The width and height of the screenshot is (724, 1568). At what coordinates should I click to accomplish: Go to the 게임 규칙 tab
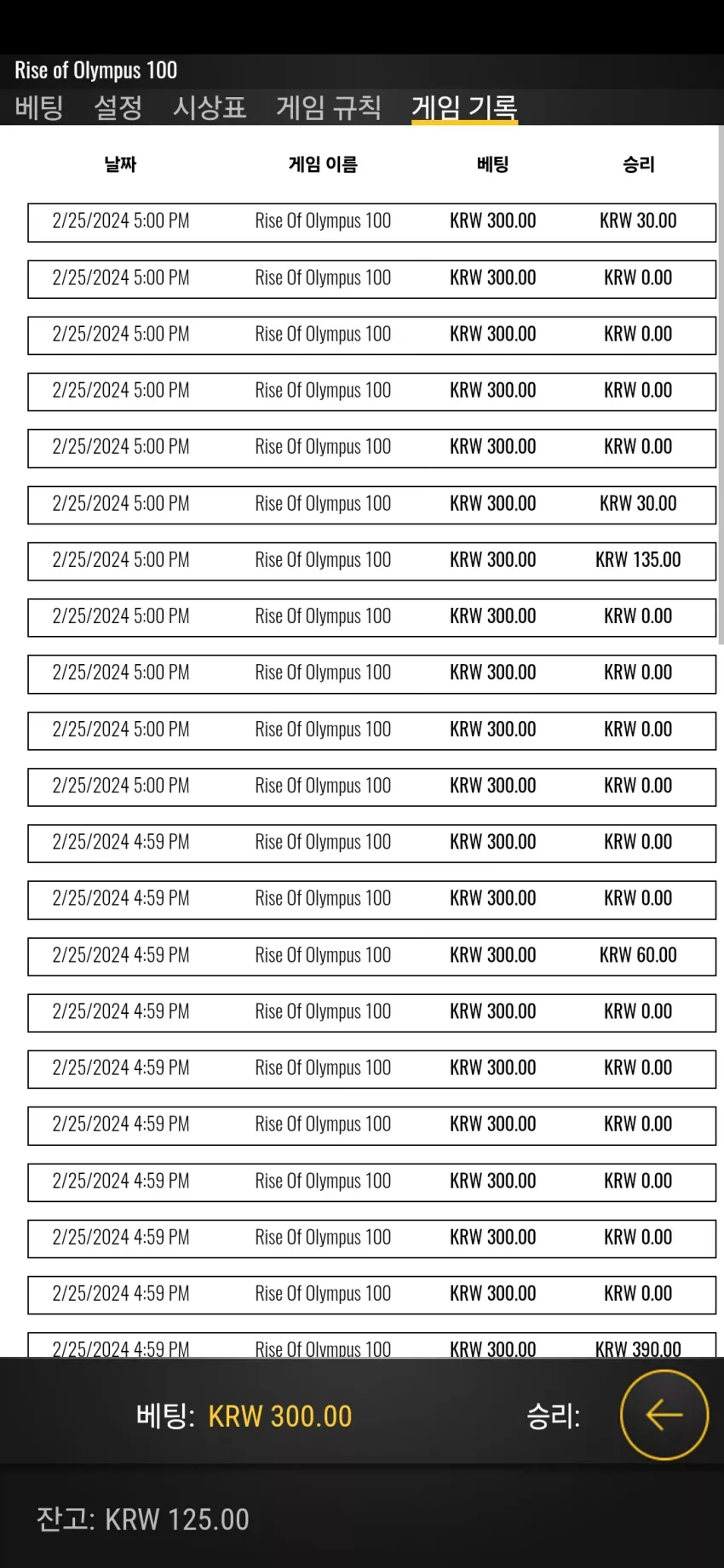pos(329,107)
